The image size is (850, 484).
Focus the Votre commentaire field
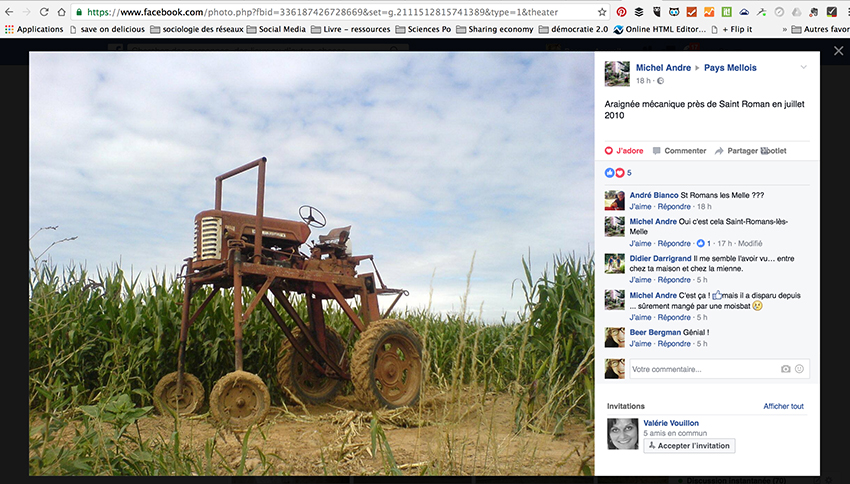click(x=700, y=369)
